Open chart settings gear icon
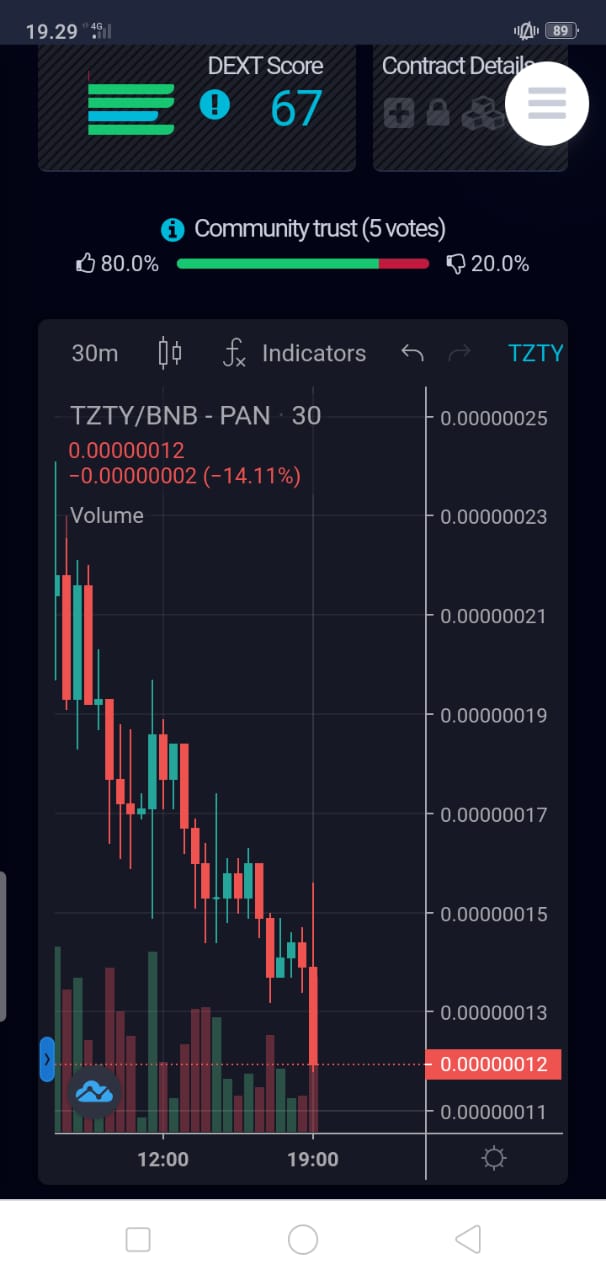Image resolution: width=606 pixels, height=1280 pixels. pyautogui.click(x=493, y=1159)
